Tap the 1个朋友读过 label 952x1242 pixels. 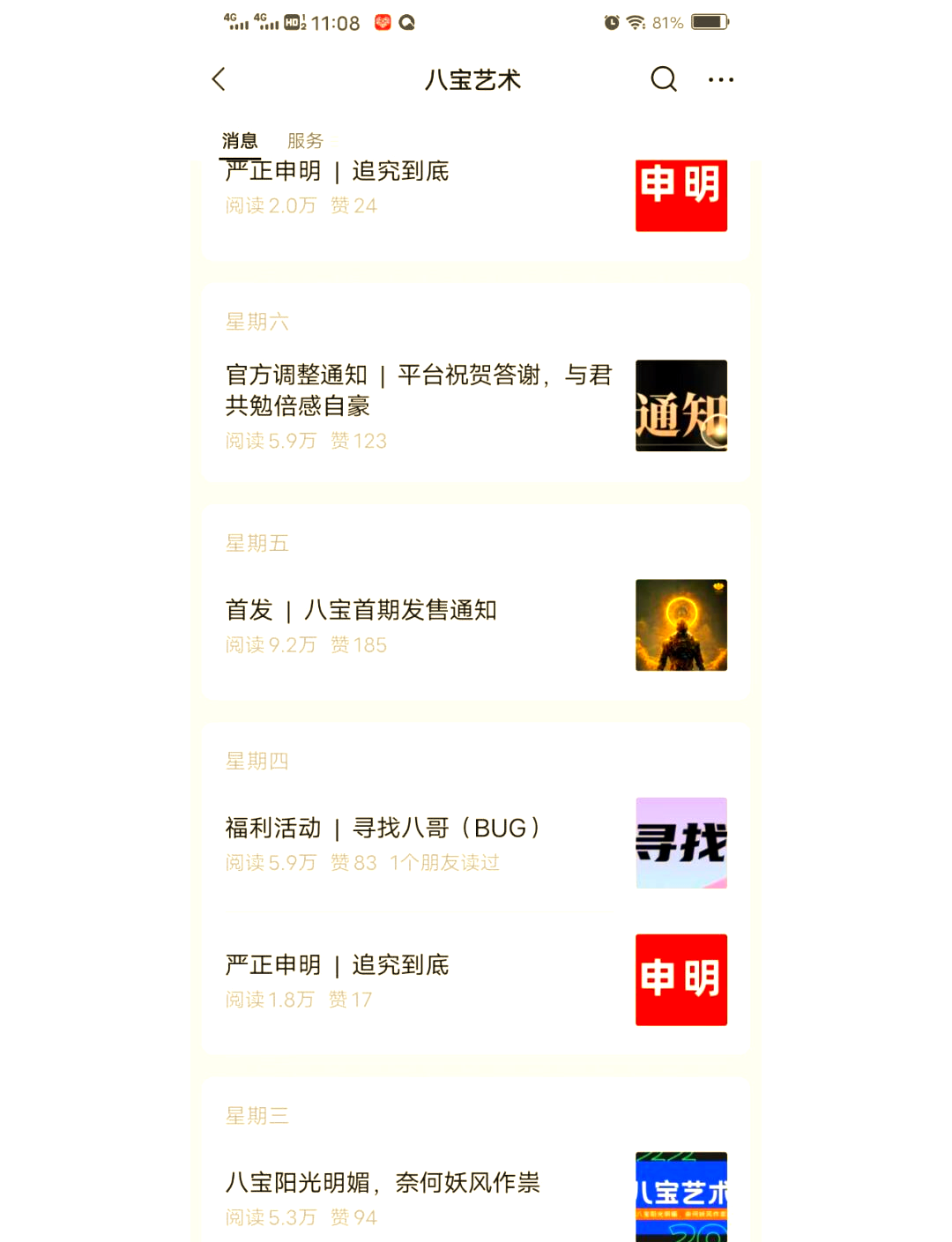pyautogui.click(x=444, y=862)
